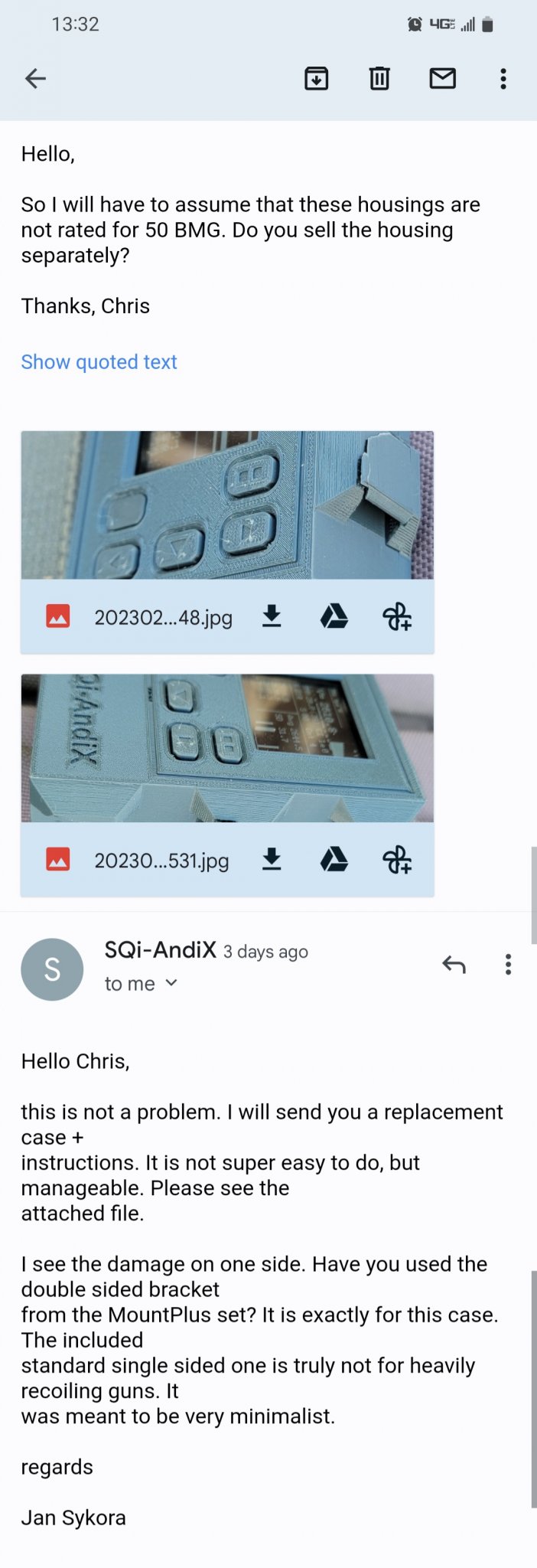The width and height of the screenshot is (537, 1568).
Task: View the SQi-AndiX sender avatar
Action: click(x=52, y=969)
